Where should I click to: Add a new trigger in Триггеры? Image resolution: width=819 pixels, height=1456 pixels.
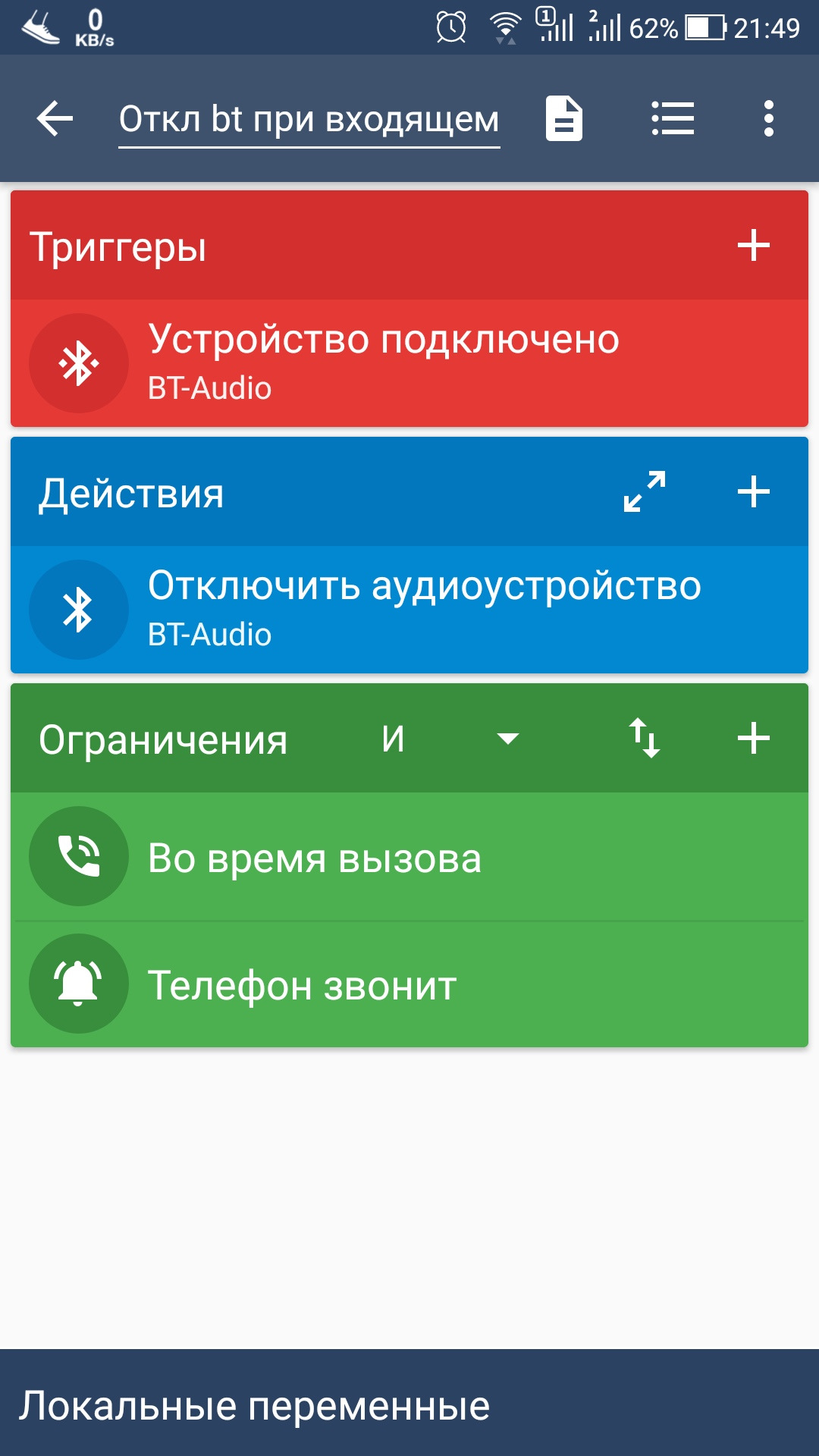click(x=753, y=246)
